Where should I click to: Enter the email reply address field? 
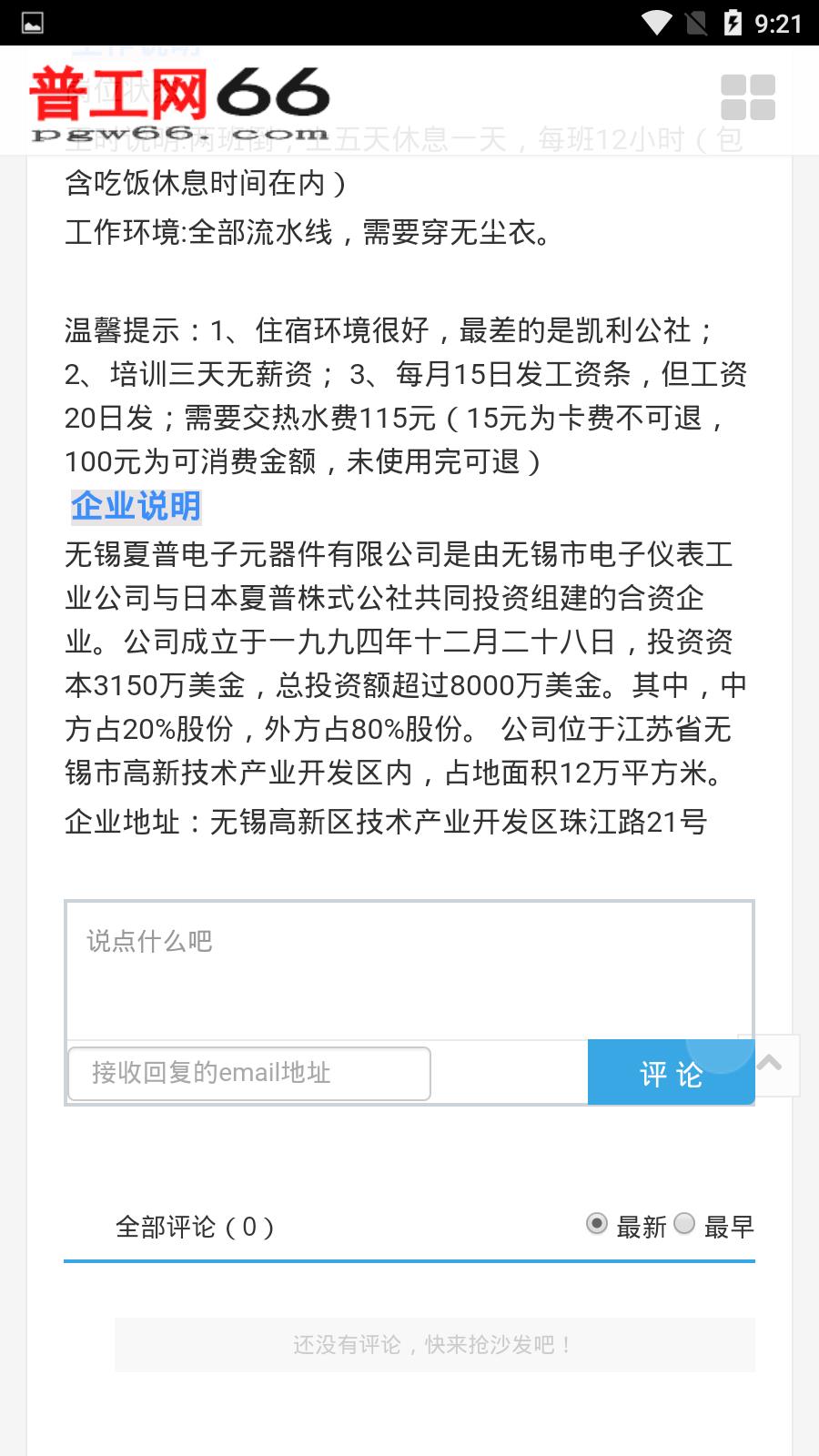pos(249,1073)
